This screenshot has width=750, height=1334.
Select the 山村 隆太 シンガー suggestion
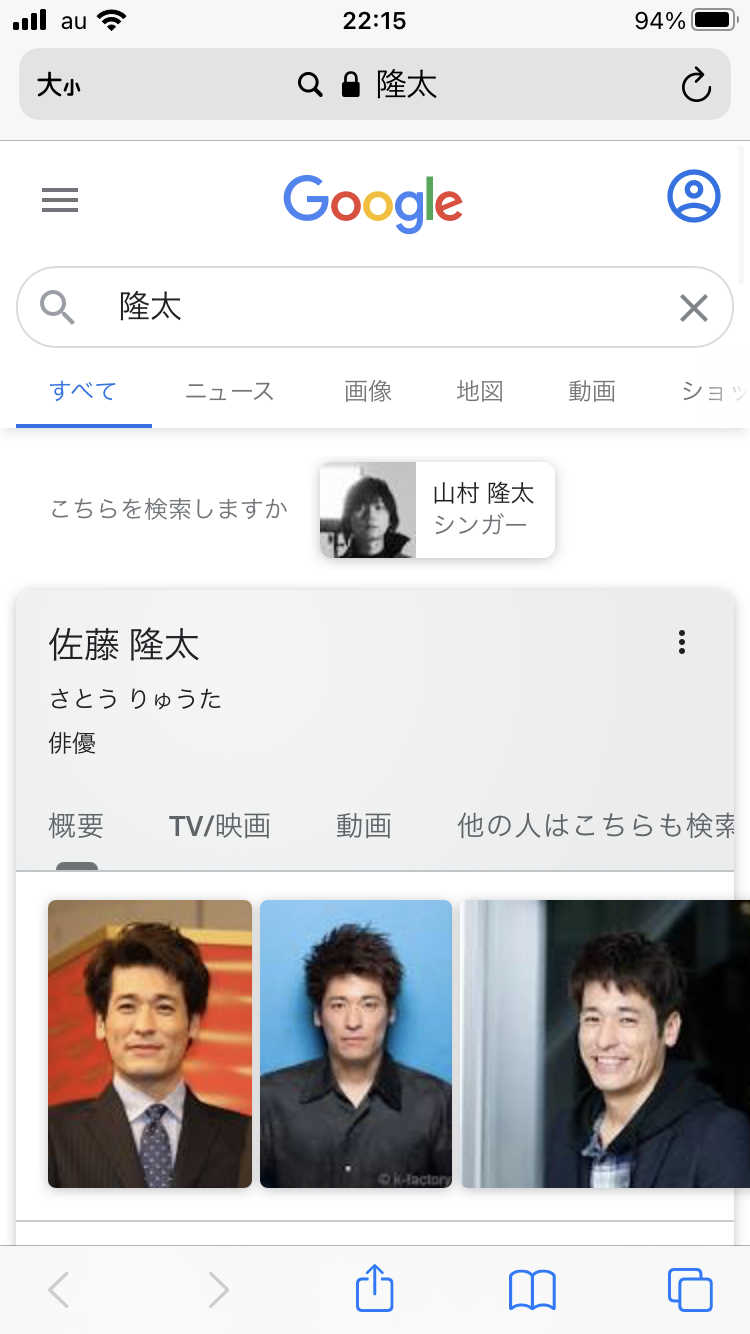(437, 510)
